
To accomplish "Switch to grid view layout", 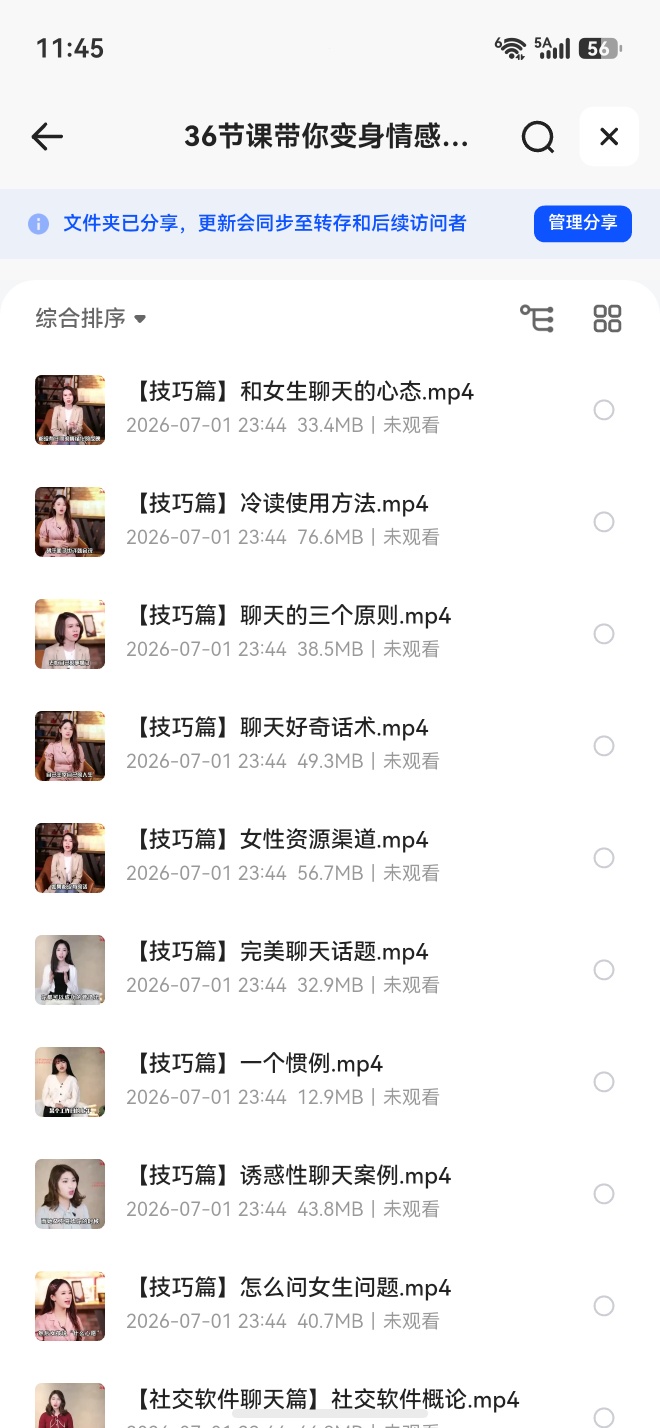I will coord(607,318).
